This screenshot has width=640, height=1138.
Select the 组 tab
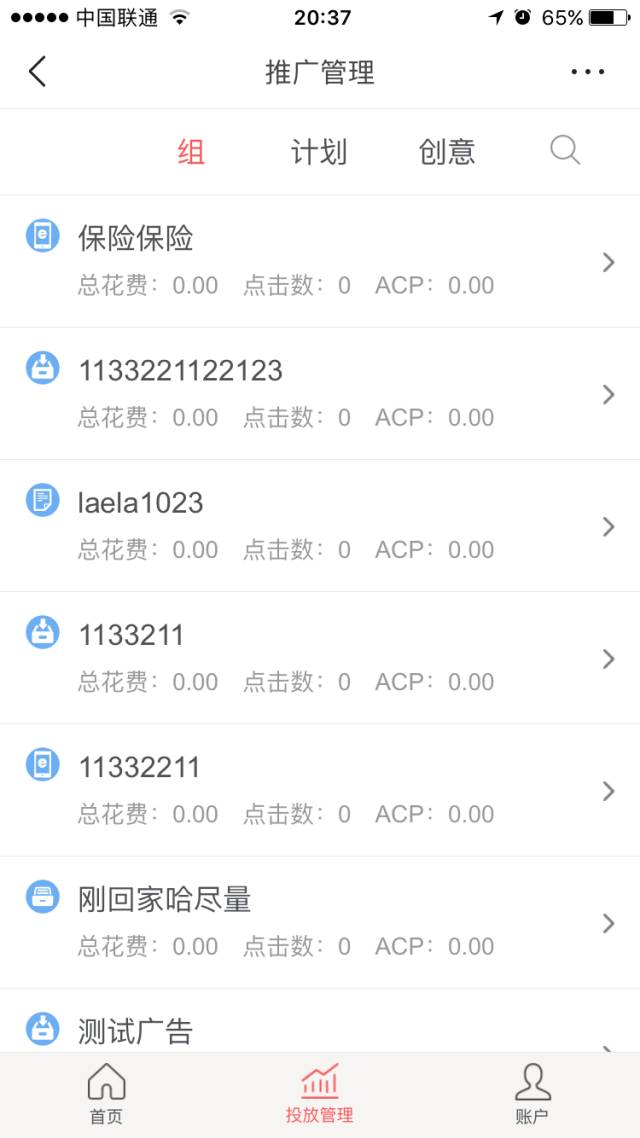(x=191, y=152)
